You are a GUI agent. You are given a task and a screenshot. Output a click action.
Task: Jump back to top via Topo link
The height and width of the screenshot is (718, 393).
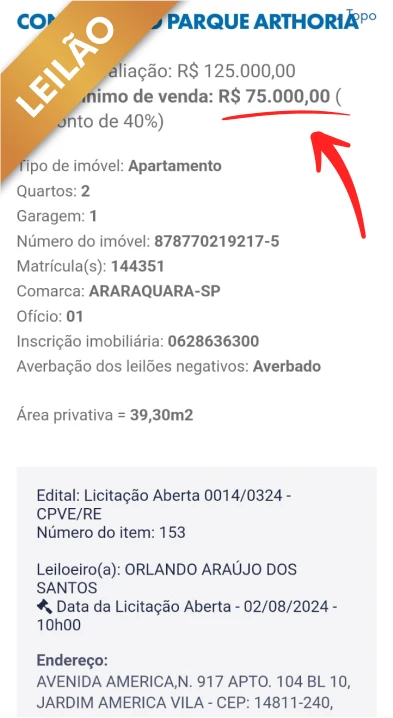tap(361, 16)
